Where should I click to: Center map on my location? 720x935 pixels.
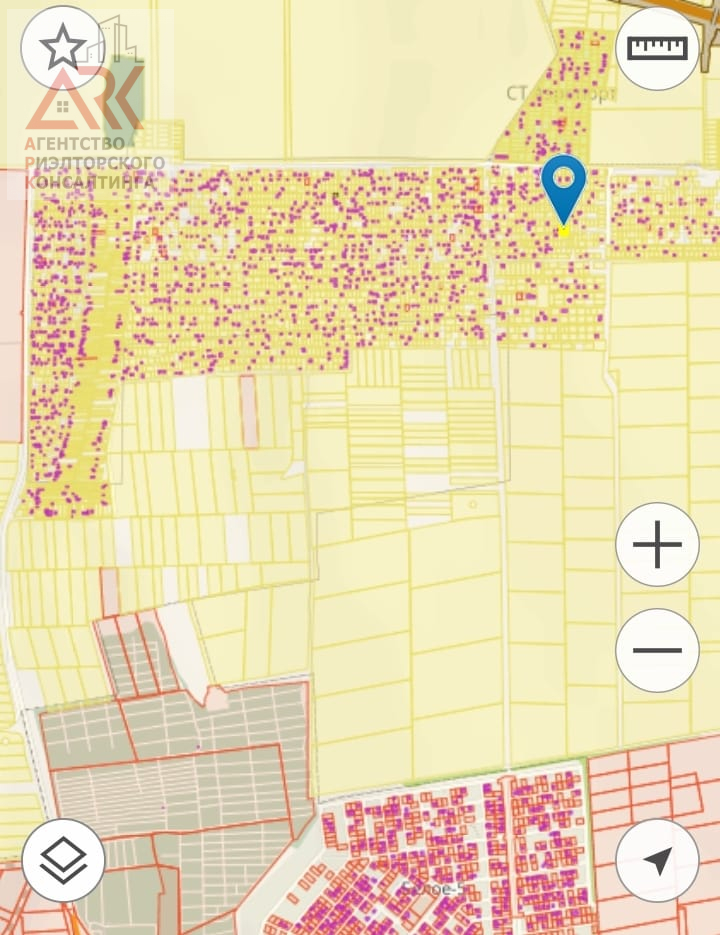click(657, 860)
